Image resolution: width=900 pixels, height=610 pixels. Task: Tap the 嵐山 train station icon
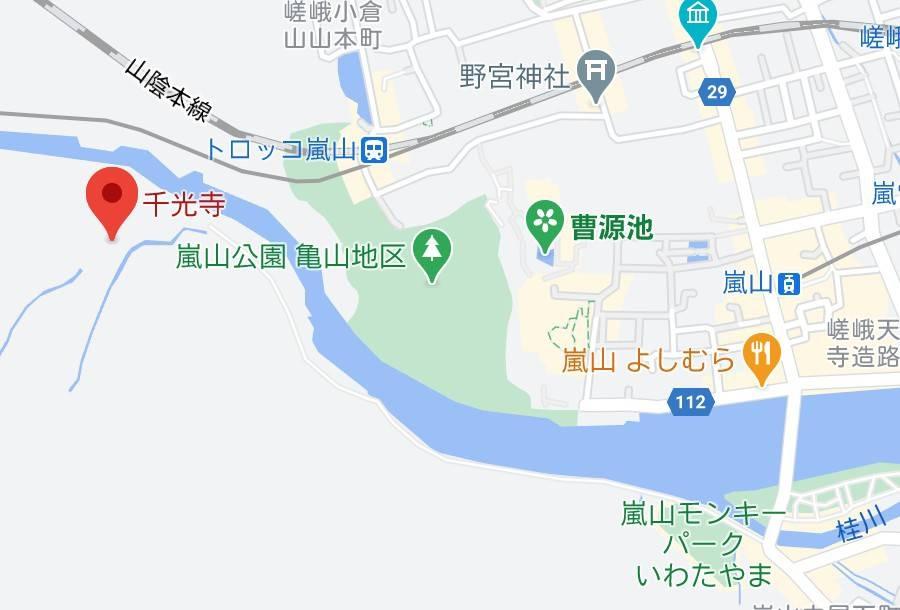pos(791,283)
